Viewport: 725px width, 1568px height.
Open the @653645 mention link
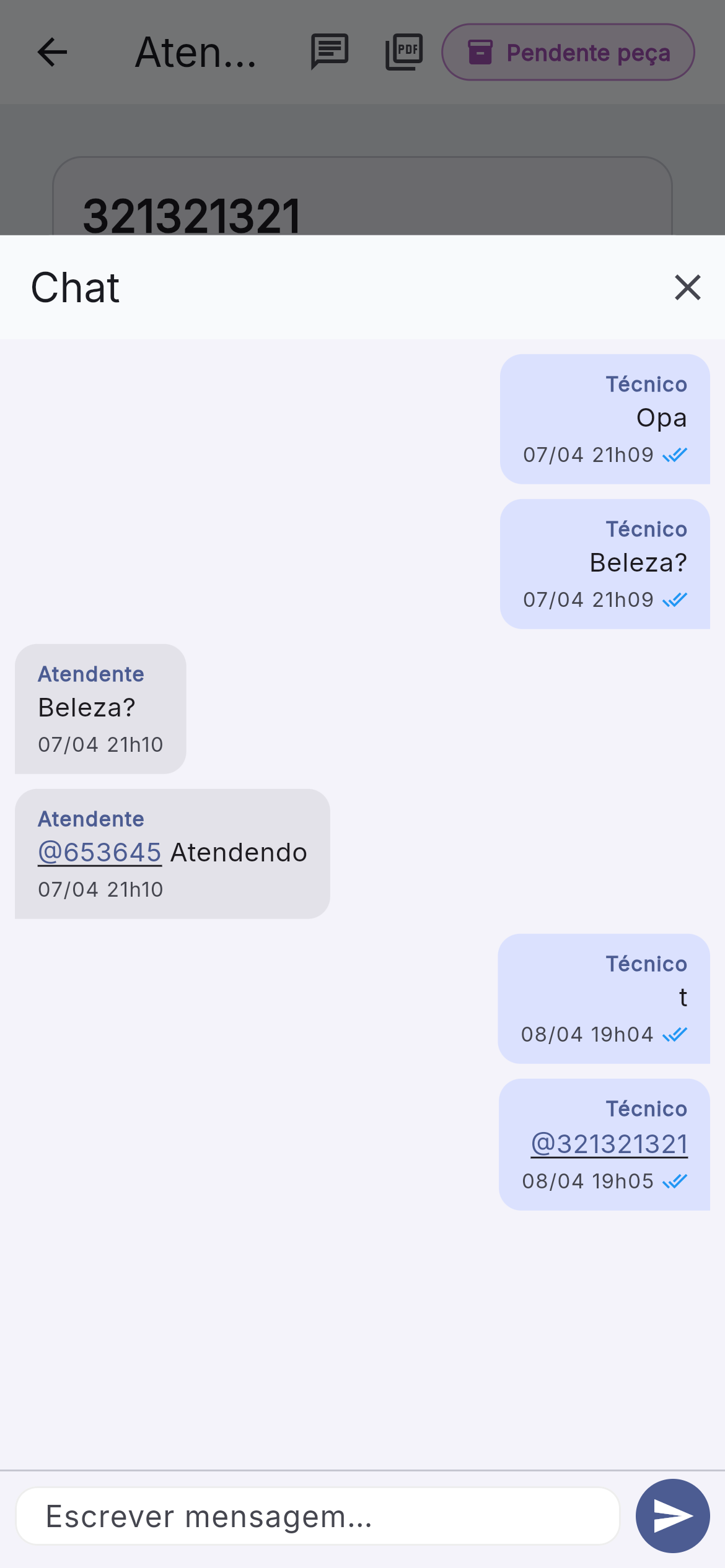click(99, 852)
